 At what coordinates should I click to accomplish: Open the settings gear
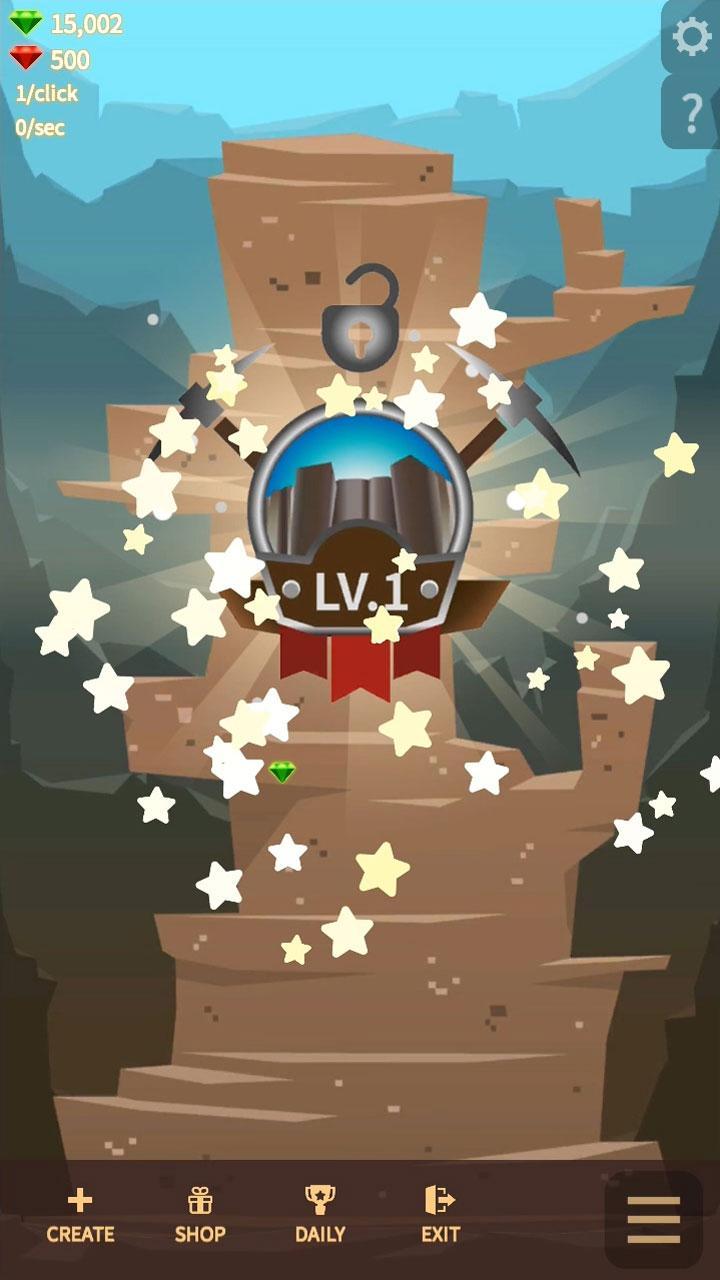691,37
